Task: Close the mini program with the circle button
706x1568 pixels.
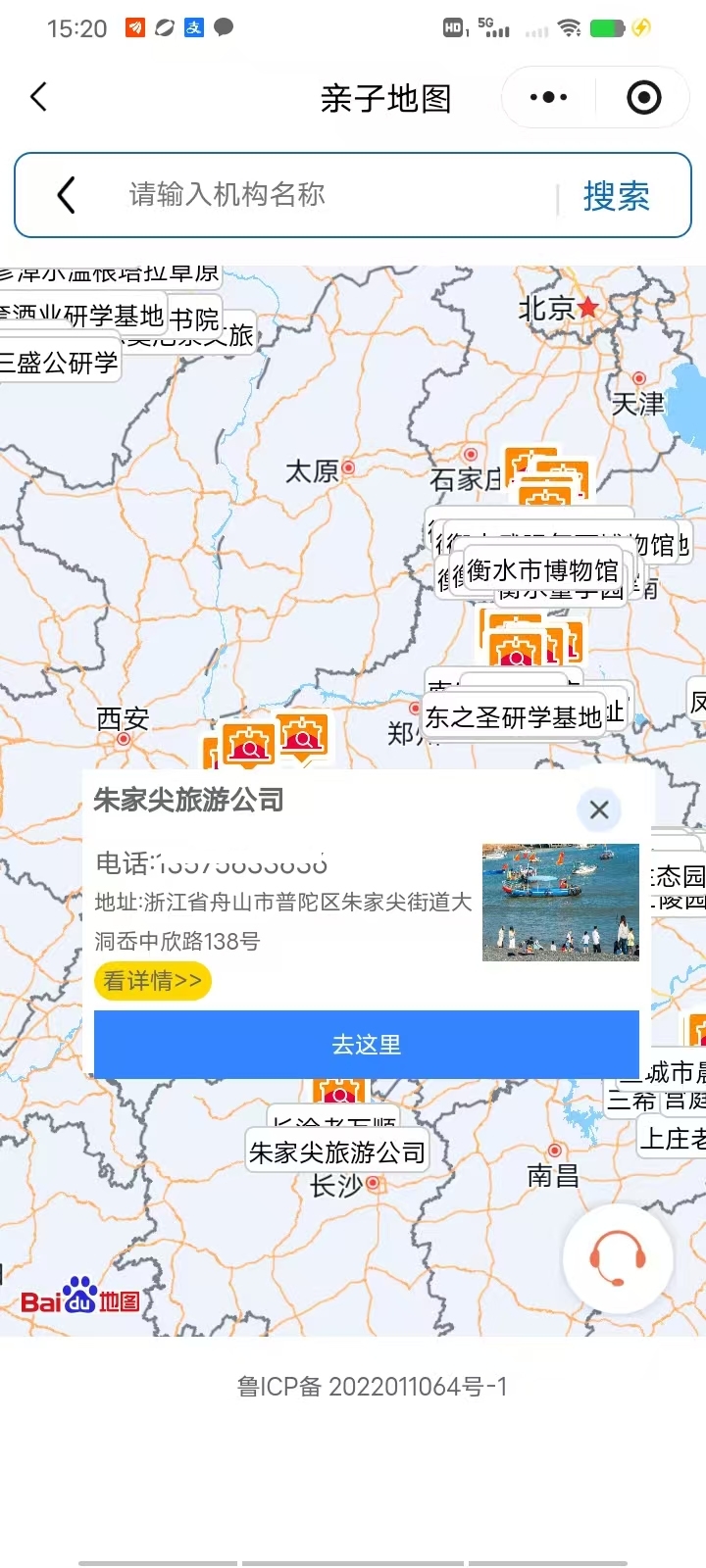Action: [643, 97]
